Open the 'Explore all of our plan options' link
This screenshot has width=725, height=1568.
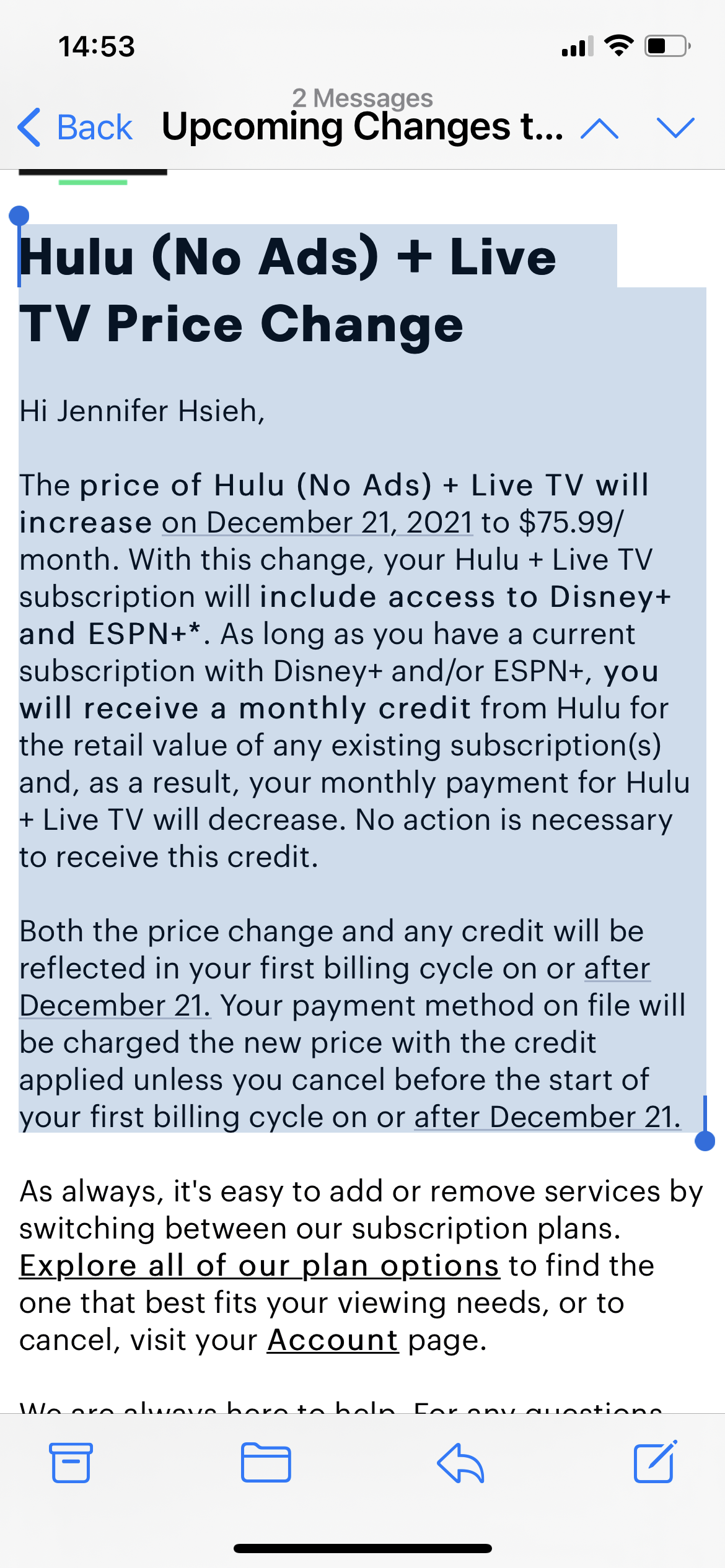pyautogui.click(x=259, y=1266)
